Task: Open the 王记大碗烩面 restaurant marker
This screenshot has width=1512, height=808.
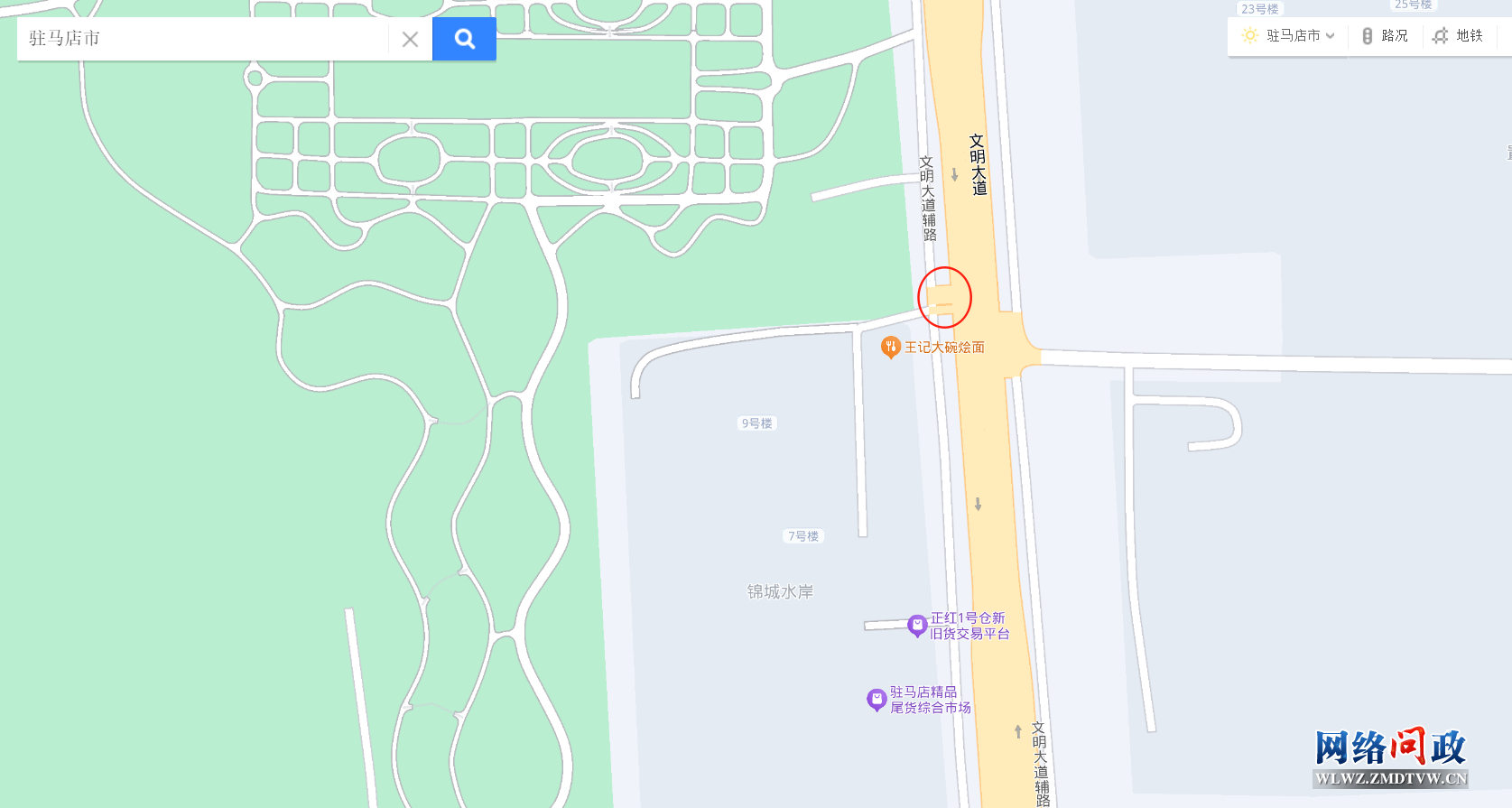Action: coord(891,347)
